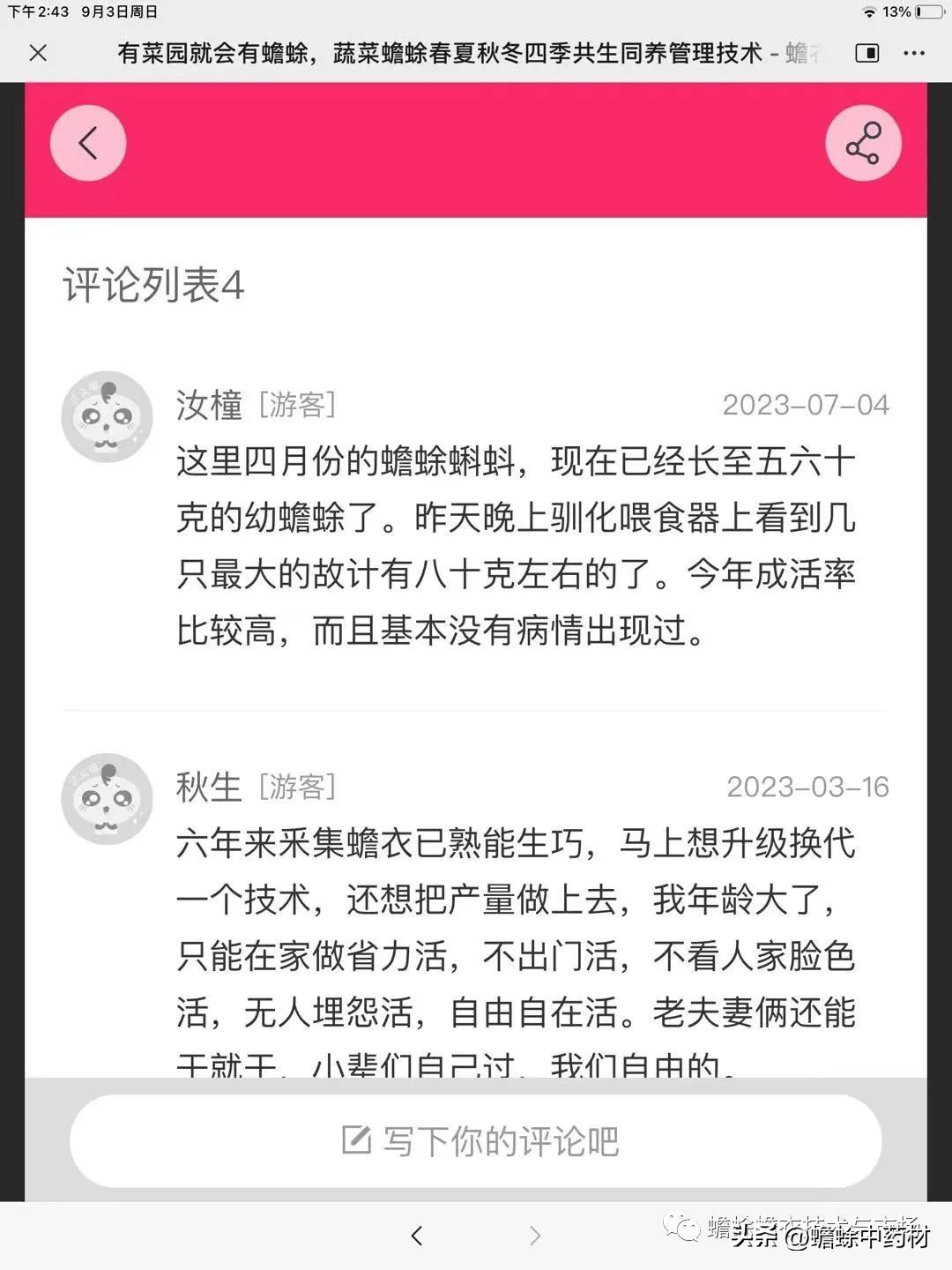Viewport: 952px width, 1270px height.
Task: Tap the [游客] label next to 秋生
Action: (x=297, y=786)
